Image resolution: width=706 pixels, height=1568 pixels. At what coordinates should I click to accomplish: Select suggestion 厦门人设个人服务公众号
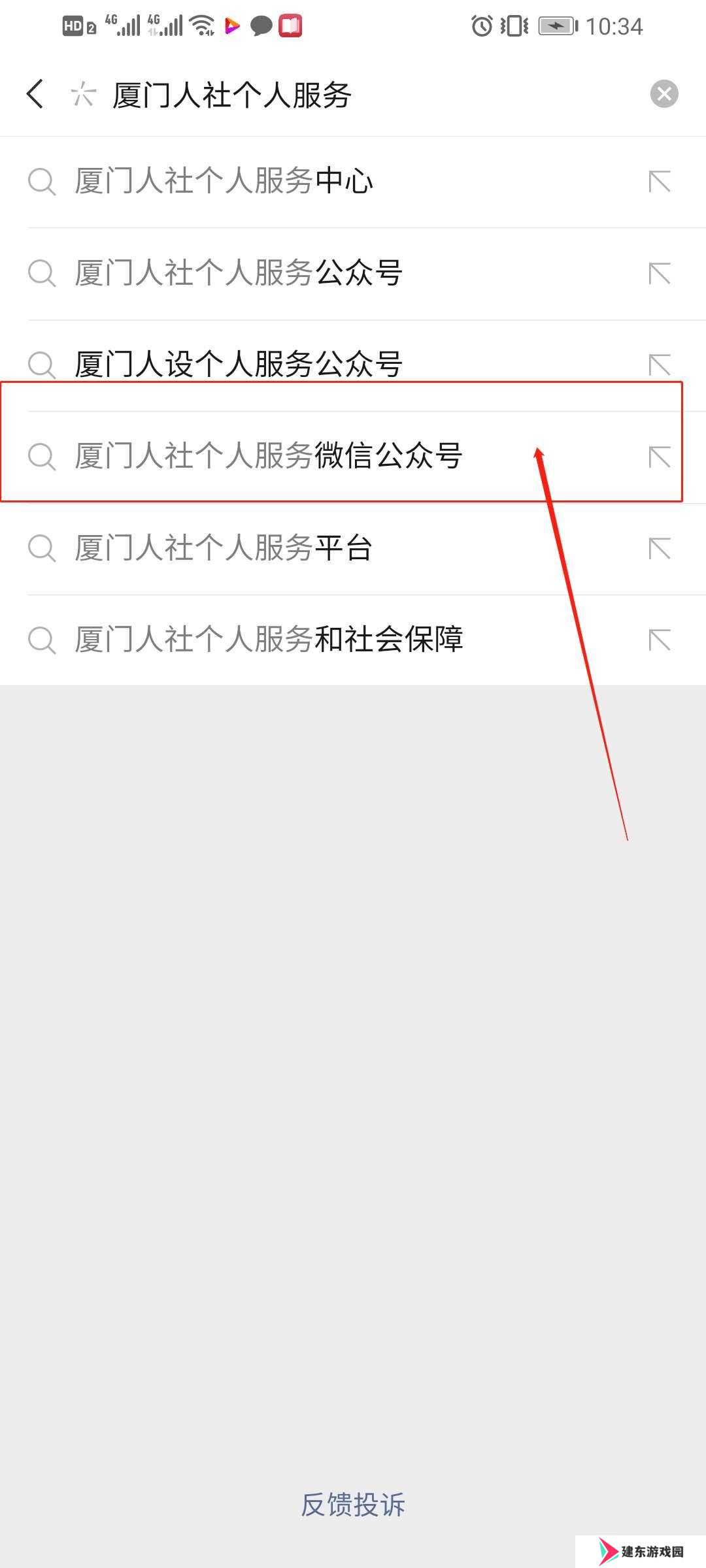pos(239,365)
